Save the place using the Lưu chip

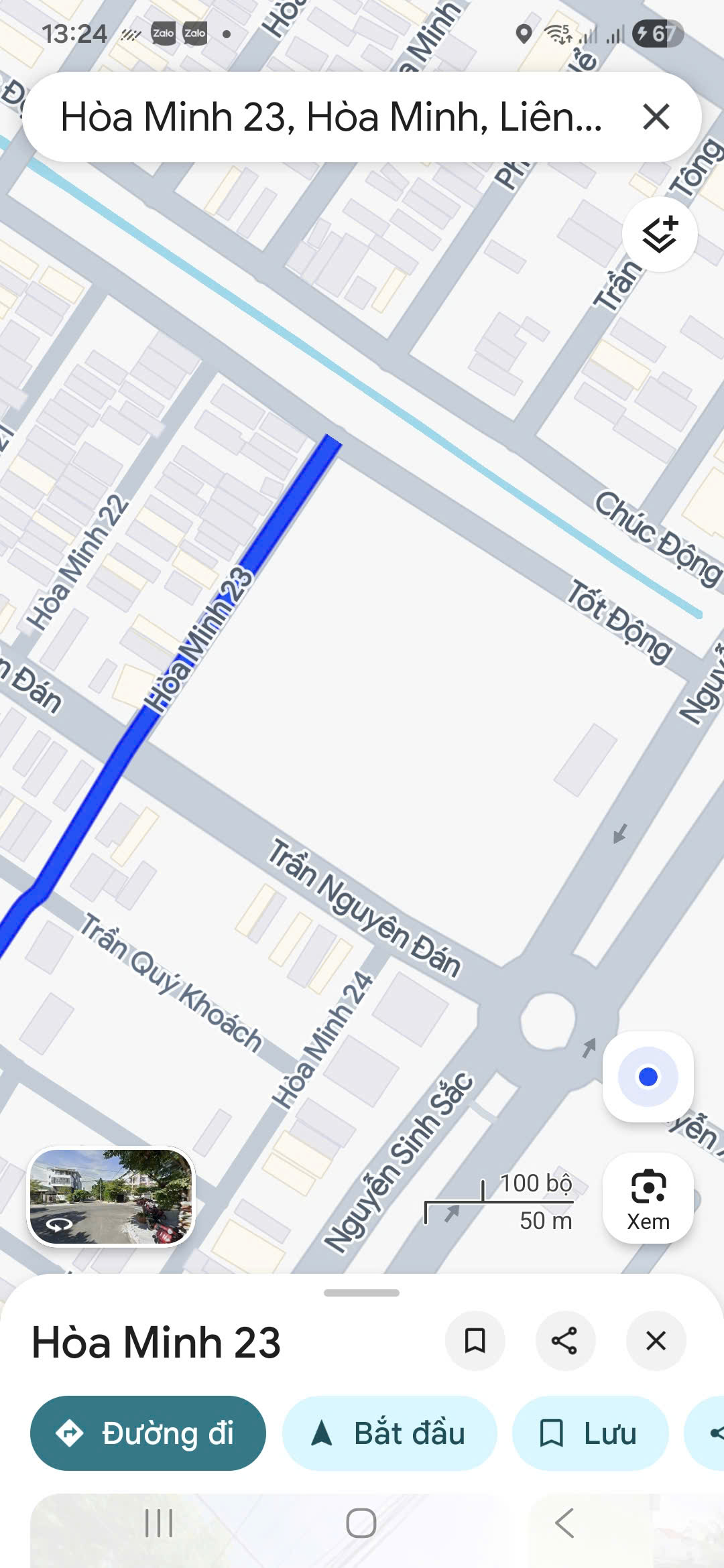pyautogui.click(x=590, y=1433)
